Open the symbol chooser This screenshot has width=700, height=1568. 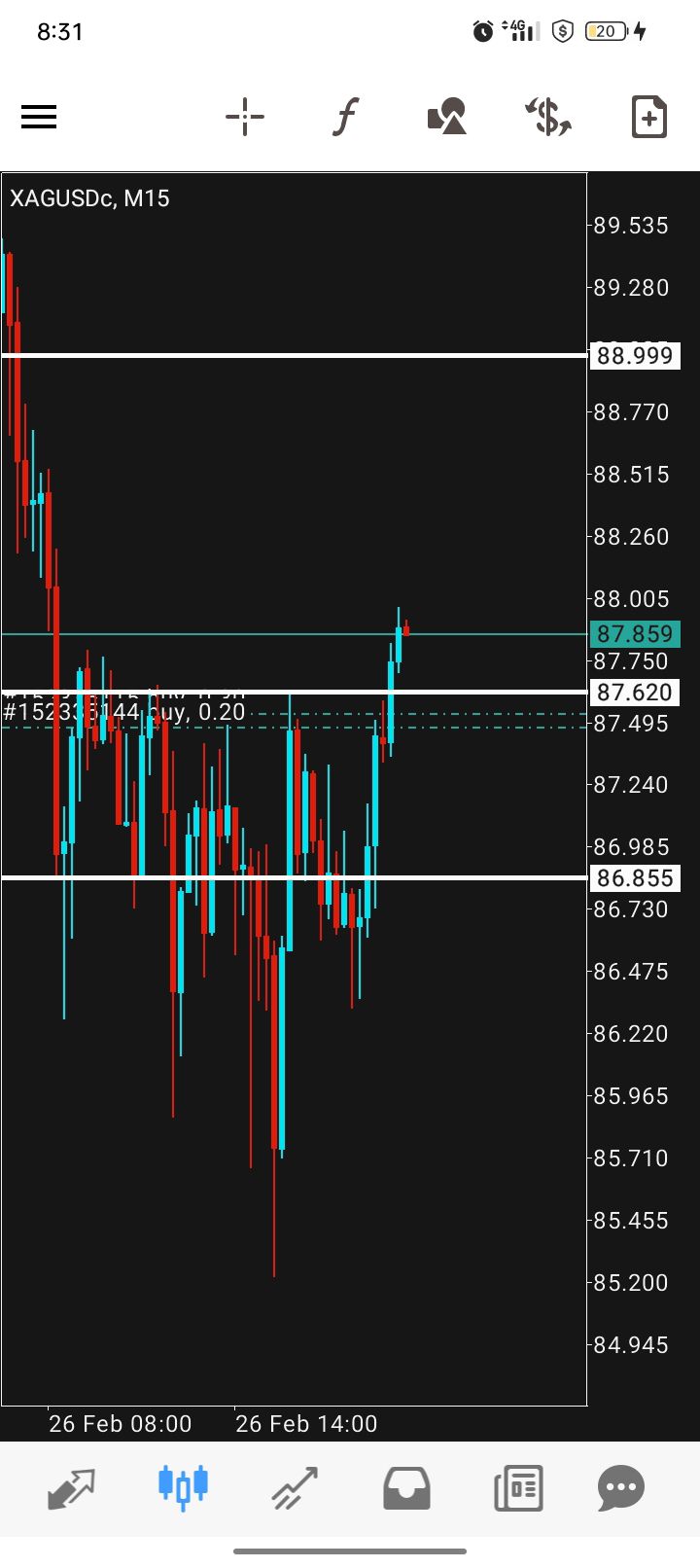tap(548, 118)
